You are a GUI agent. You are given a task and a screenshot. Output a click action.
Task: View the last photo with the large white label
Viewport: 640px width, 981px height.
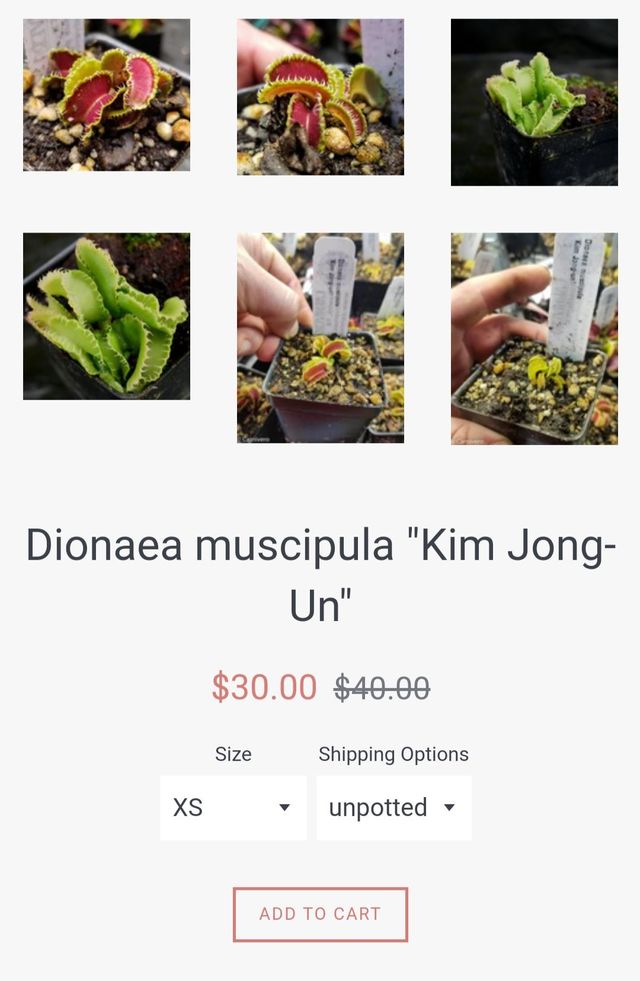click(534, 338)
